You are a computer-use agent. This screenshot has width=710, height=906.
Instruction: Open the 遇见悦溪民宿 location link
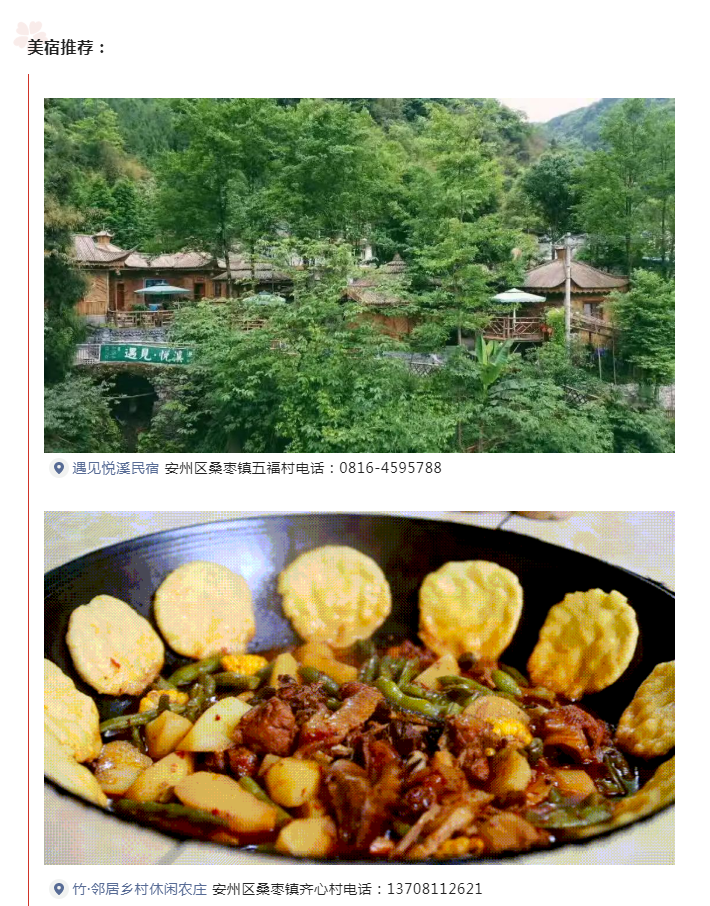(115, 468)
